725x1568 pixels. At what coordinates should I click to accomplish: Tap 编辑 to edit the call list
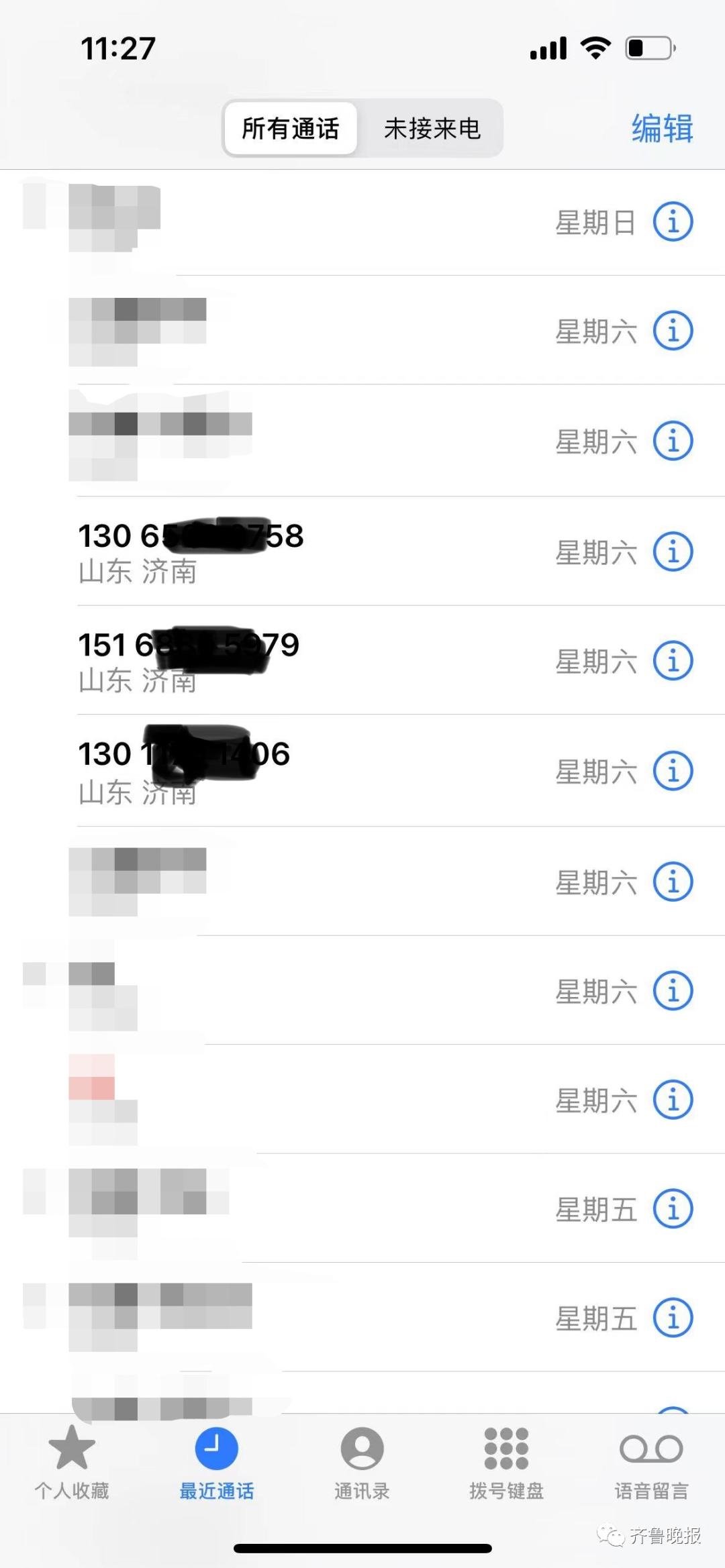[x=662, y=128]
